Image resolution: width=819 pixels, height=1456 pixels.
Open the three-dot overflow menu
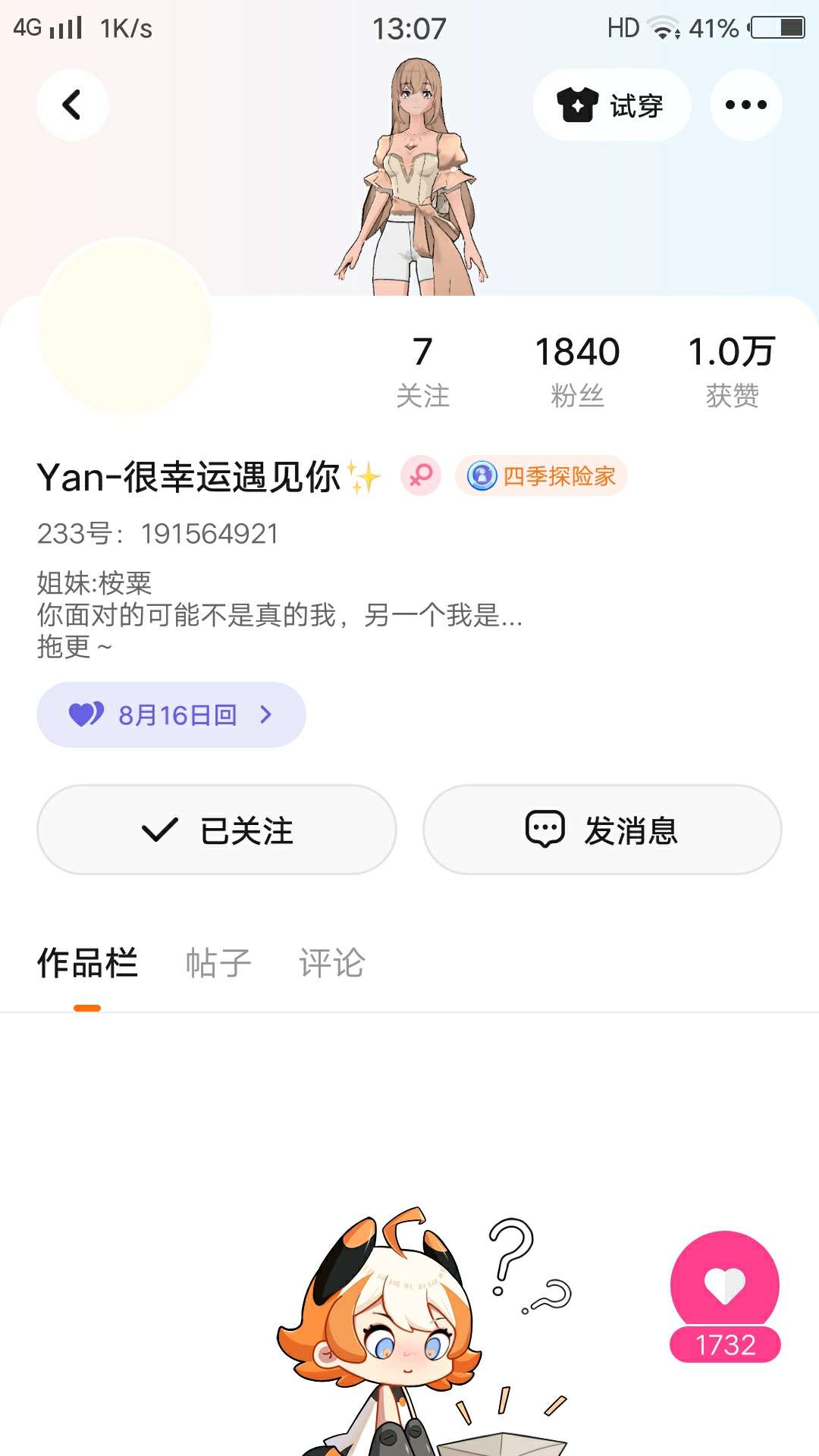[x=745, y=105]
